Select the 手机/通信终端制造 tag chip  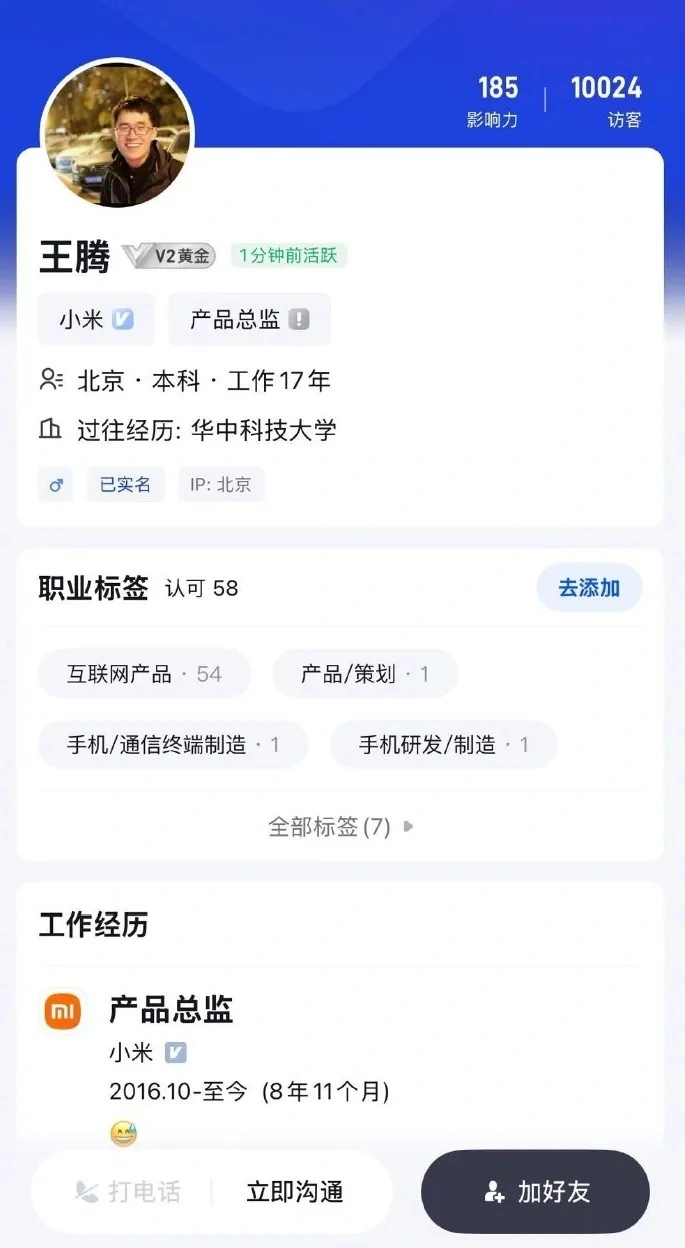[172, 745]
